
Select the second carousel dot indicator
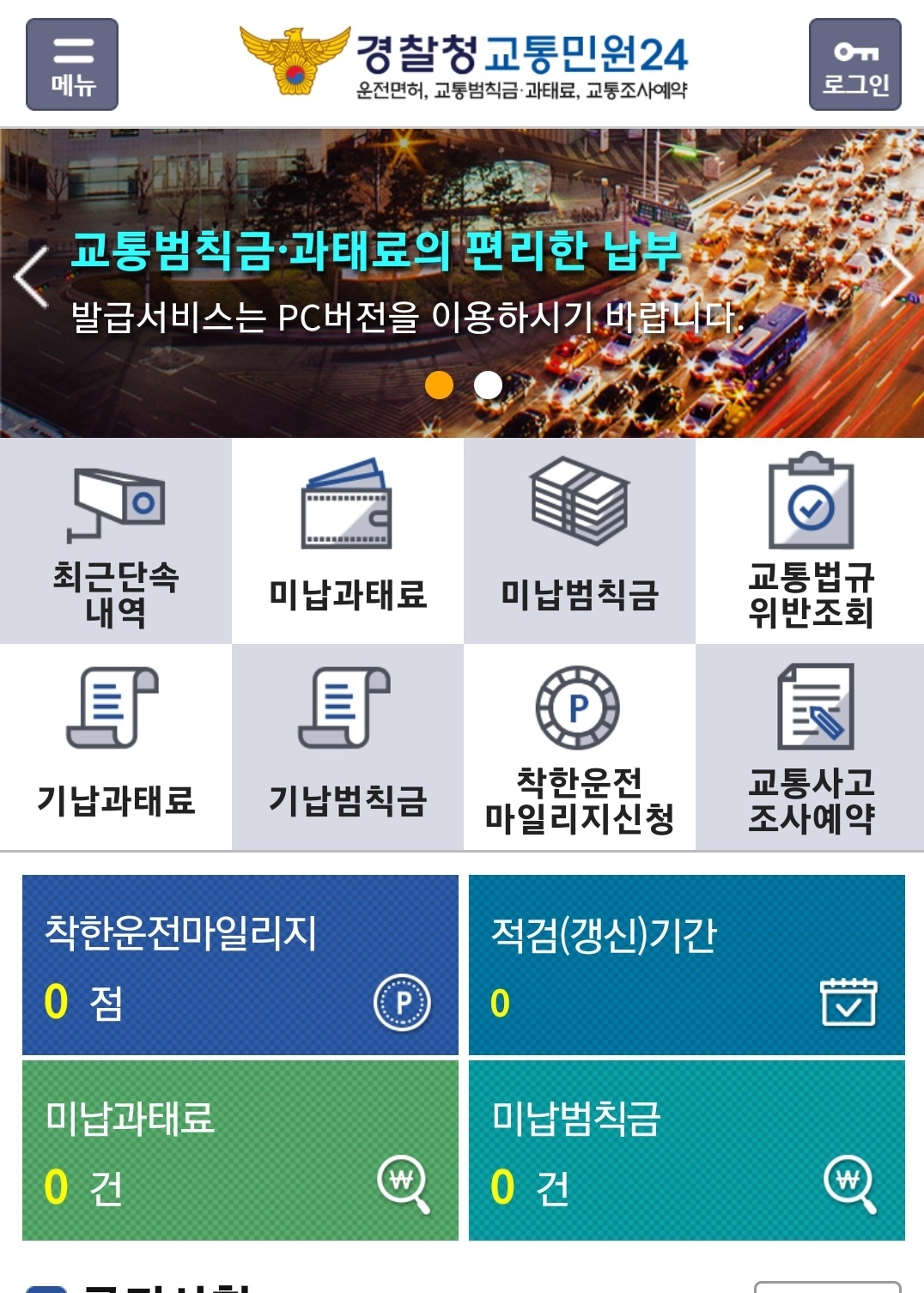[487, 385]
